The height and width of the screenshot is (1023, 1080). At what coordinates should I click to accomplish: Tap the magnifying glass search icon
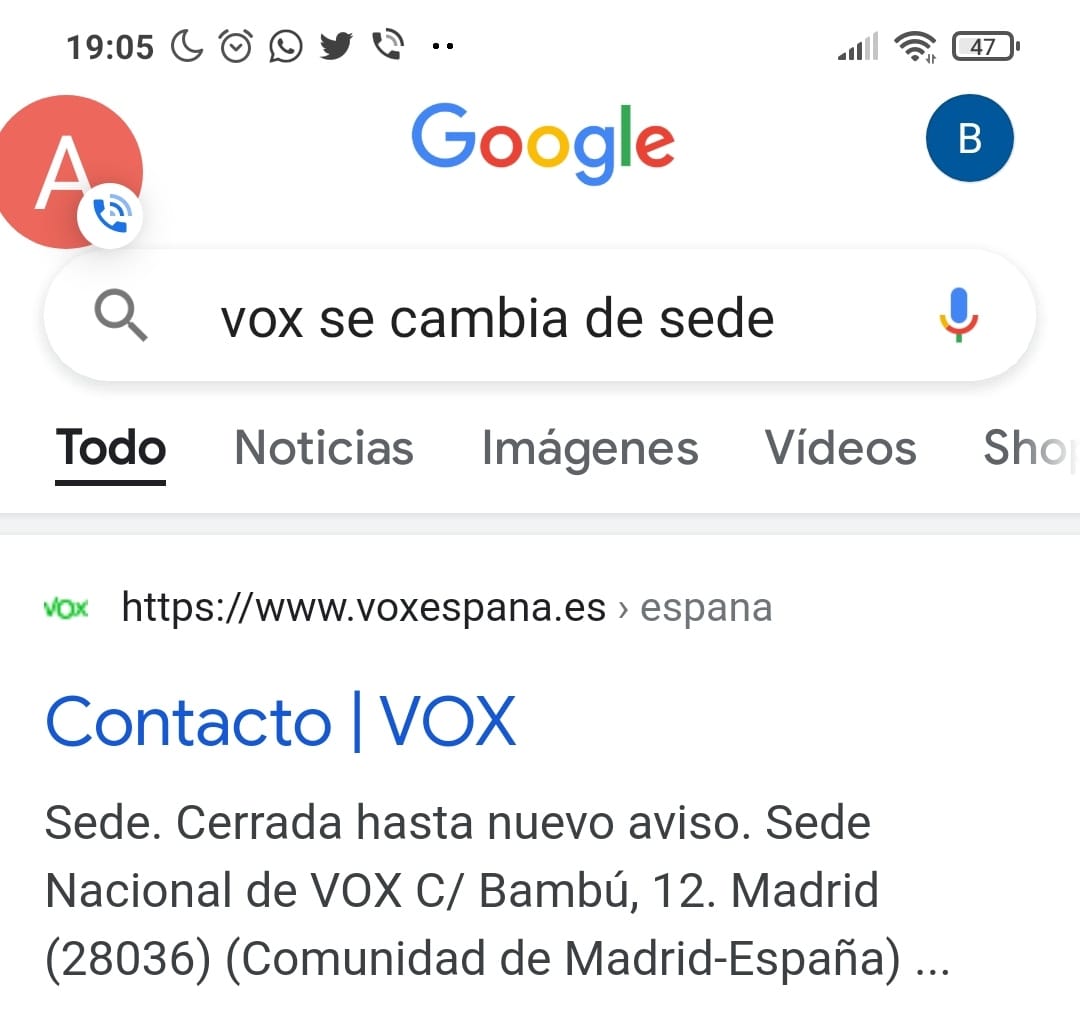[121, 318]
